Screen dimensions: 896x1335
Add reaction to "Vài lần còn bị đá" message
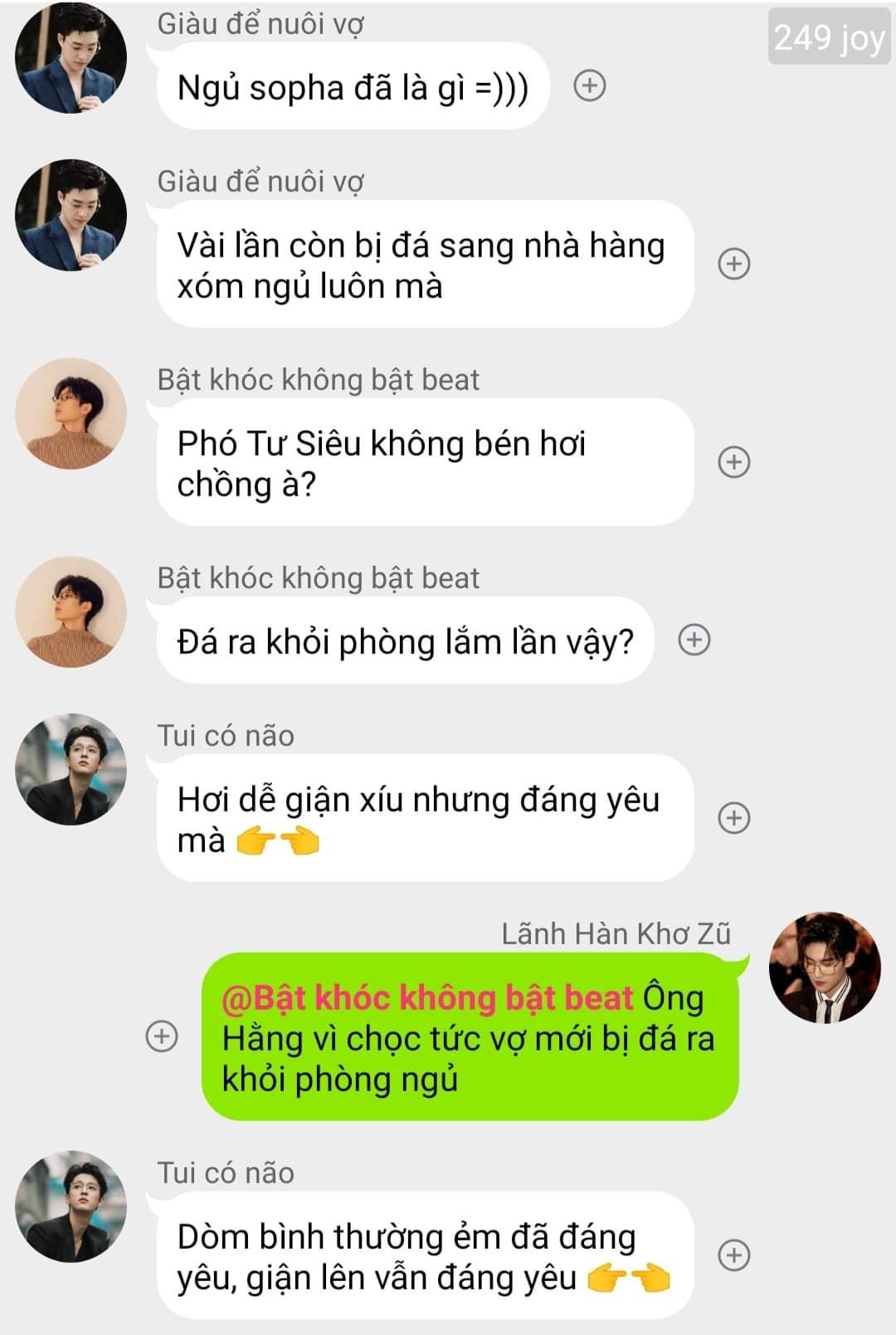click(x=733, y=264)
